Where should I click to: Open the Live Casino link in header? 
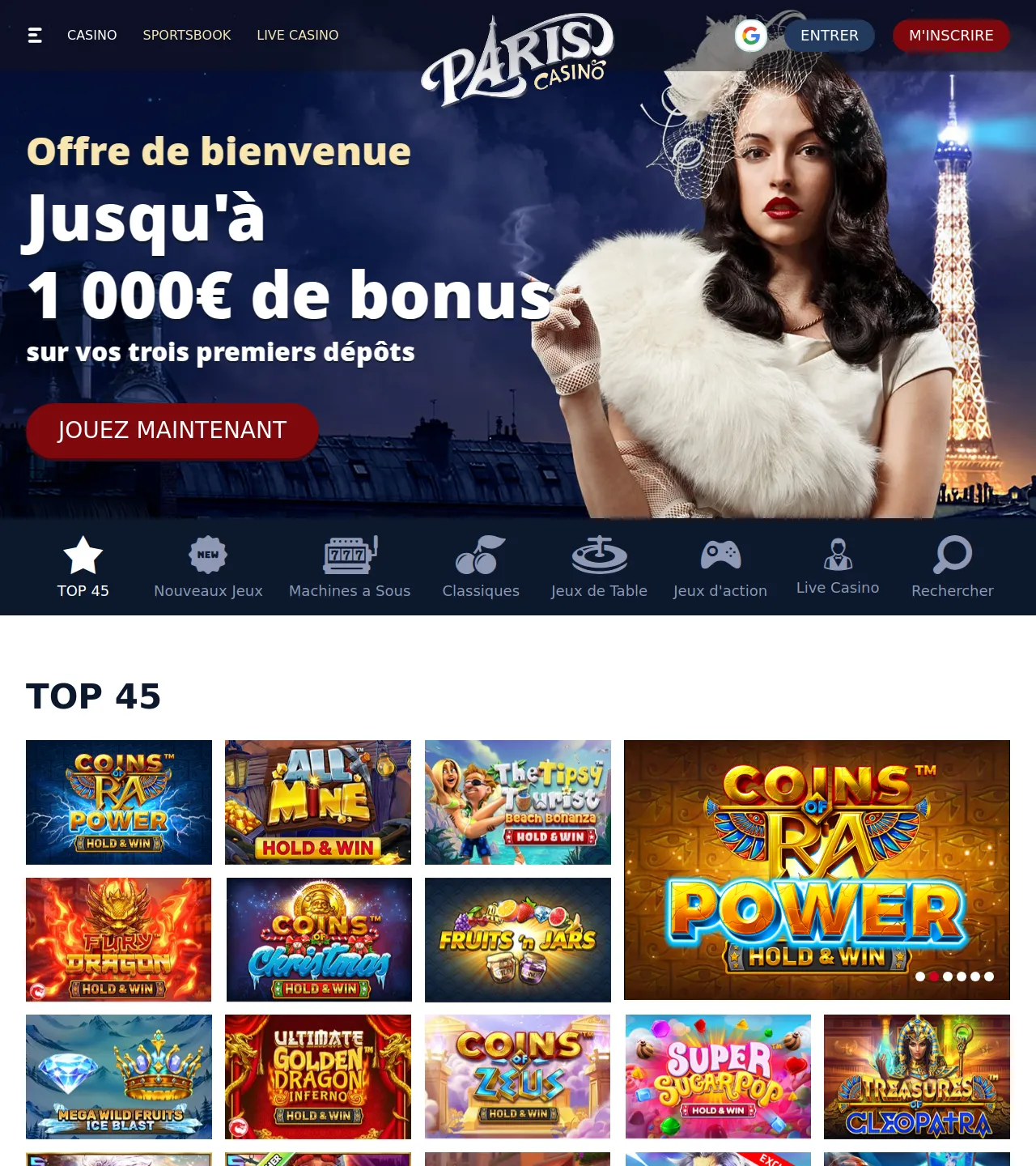(297, 35)
